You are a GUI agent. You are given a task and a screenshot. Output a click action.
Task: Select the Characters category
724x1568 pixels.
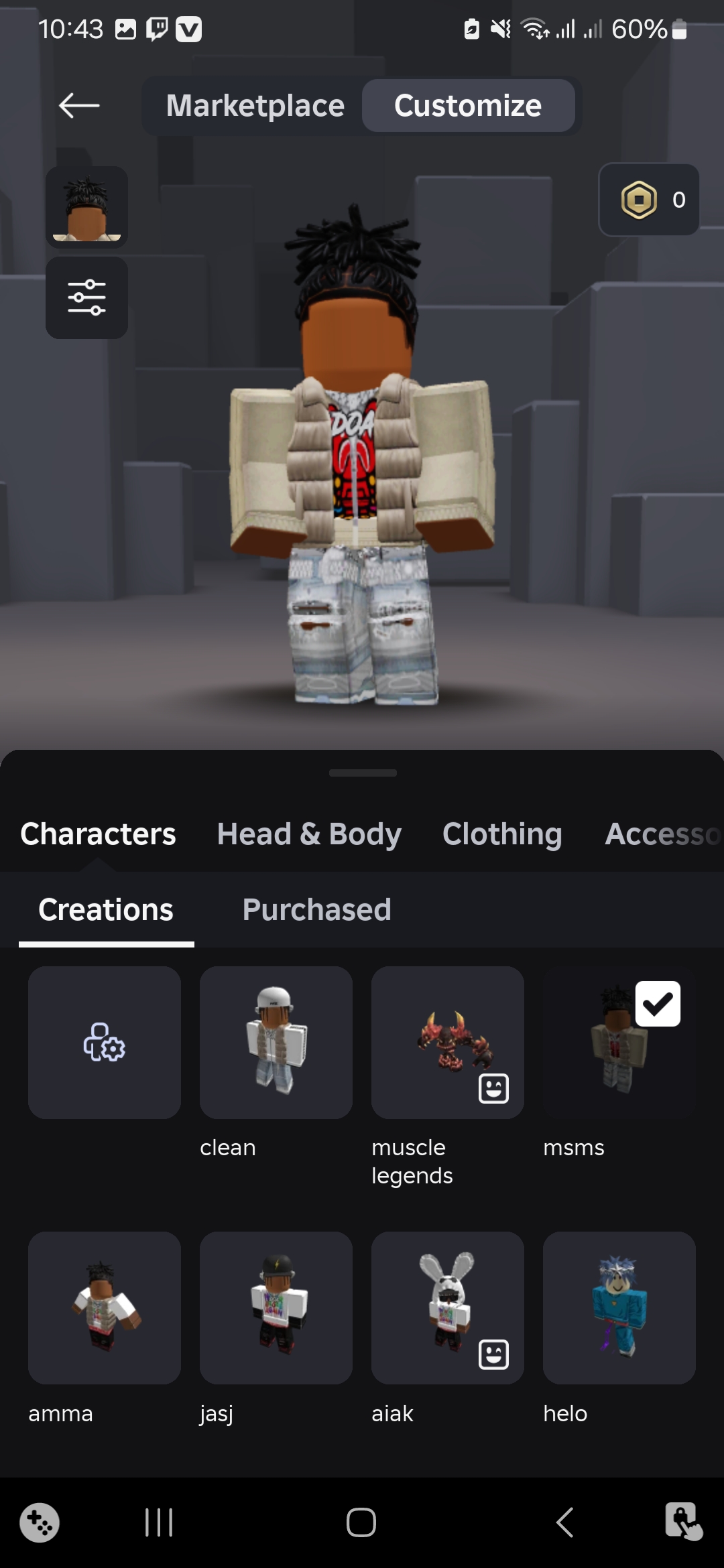pos(98,834)
